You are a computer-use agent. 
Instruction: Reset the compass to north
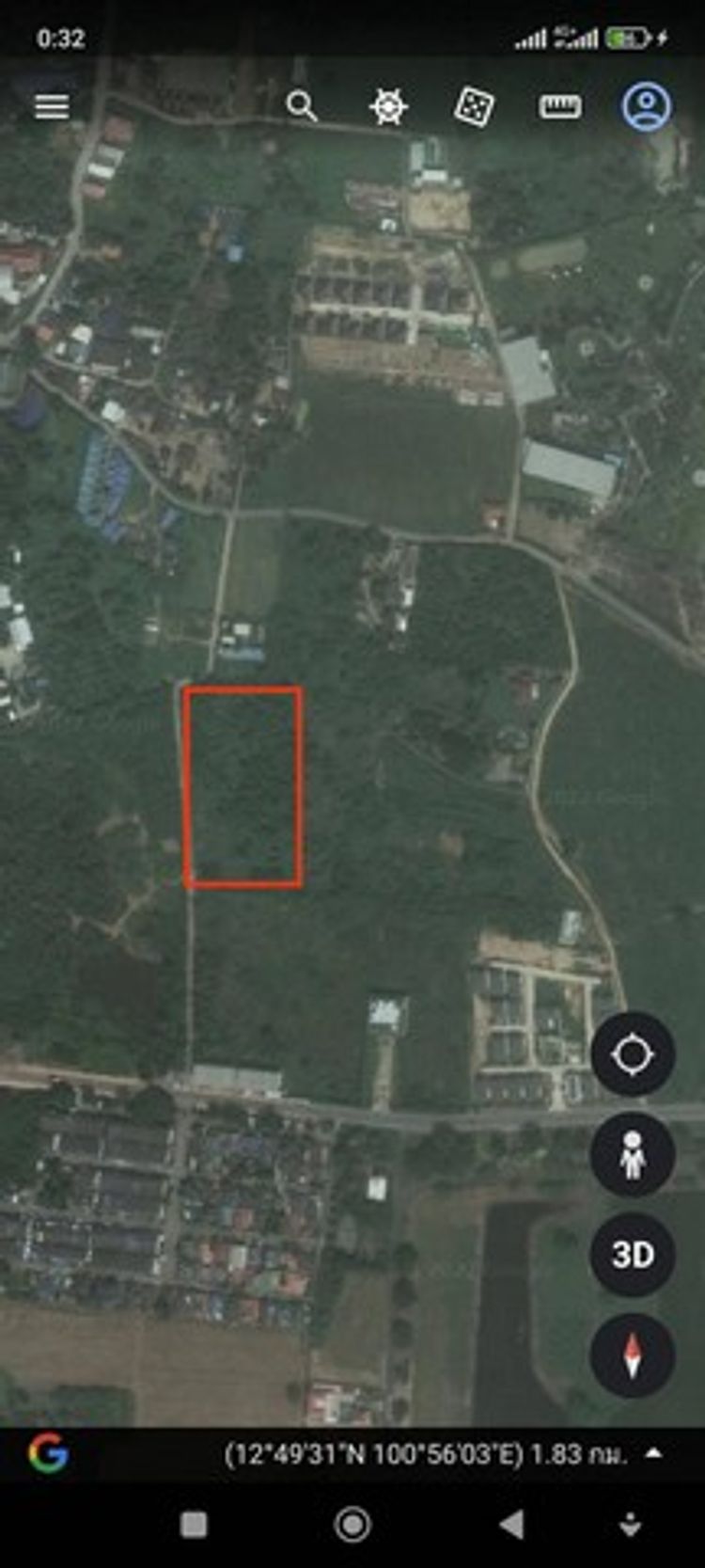632,1355
